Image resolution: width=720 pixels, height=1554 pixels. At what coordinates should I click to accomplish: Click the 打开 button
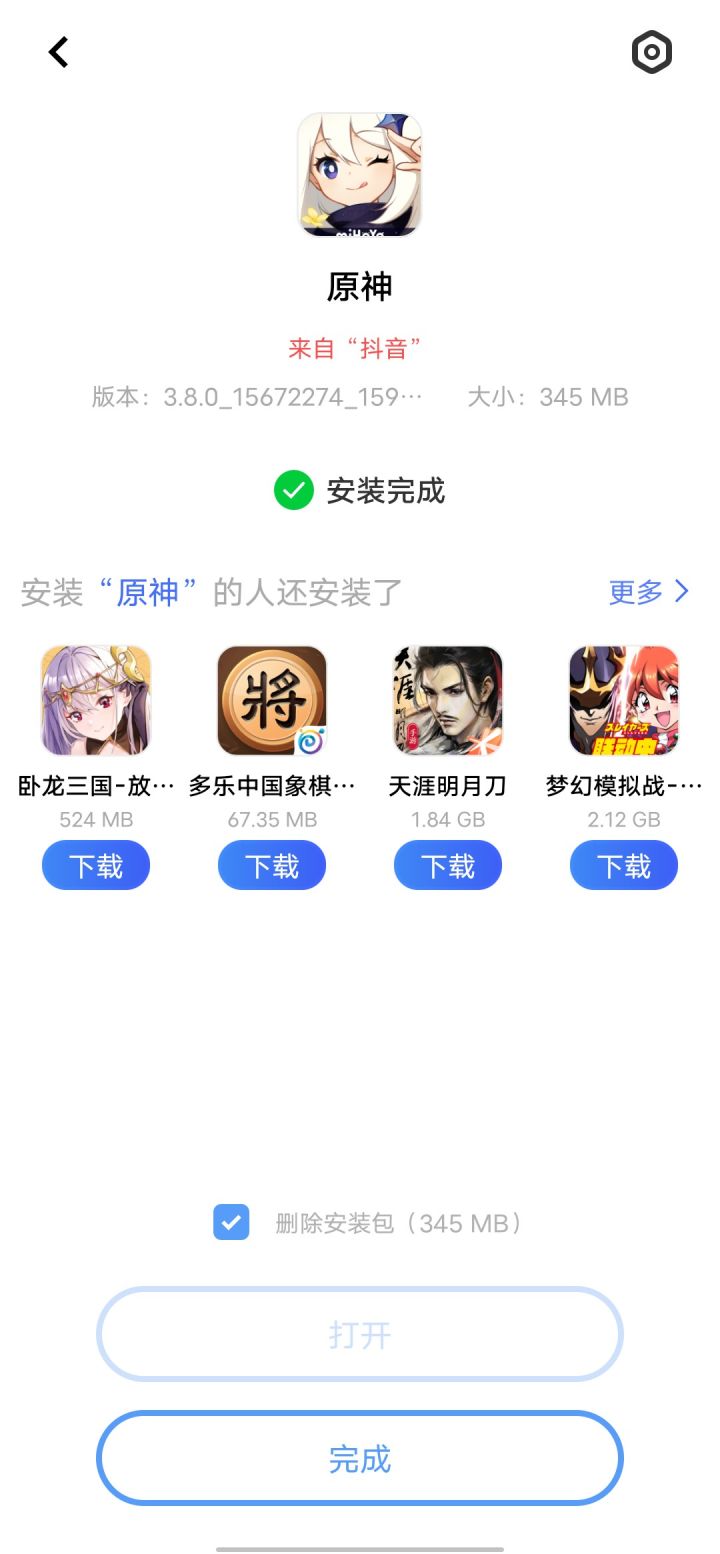pyautogui.click(x=359, y=1334)
